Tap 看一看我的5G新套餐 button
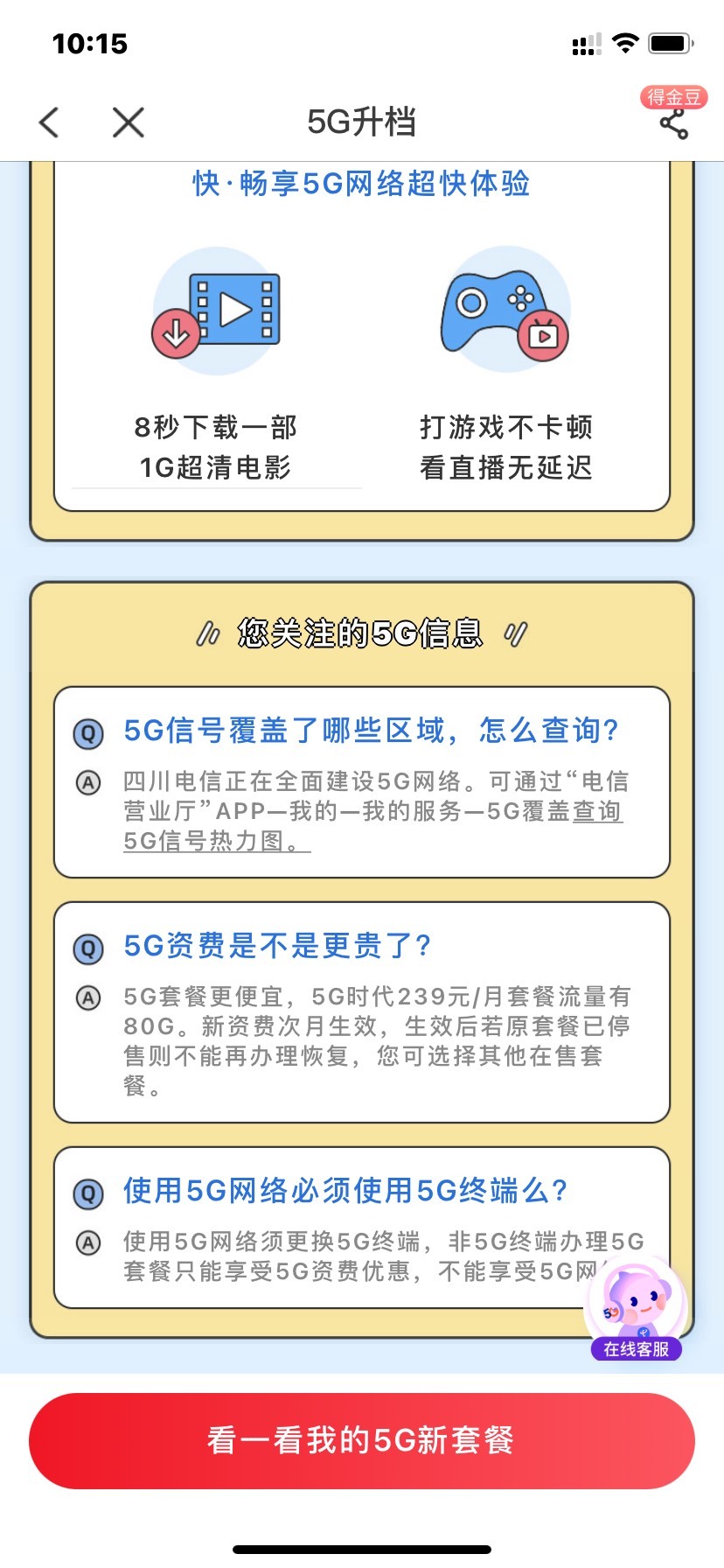Screen dimensions: 724x1568 pyautogui.click(x=362, y=1440)
